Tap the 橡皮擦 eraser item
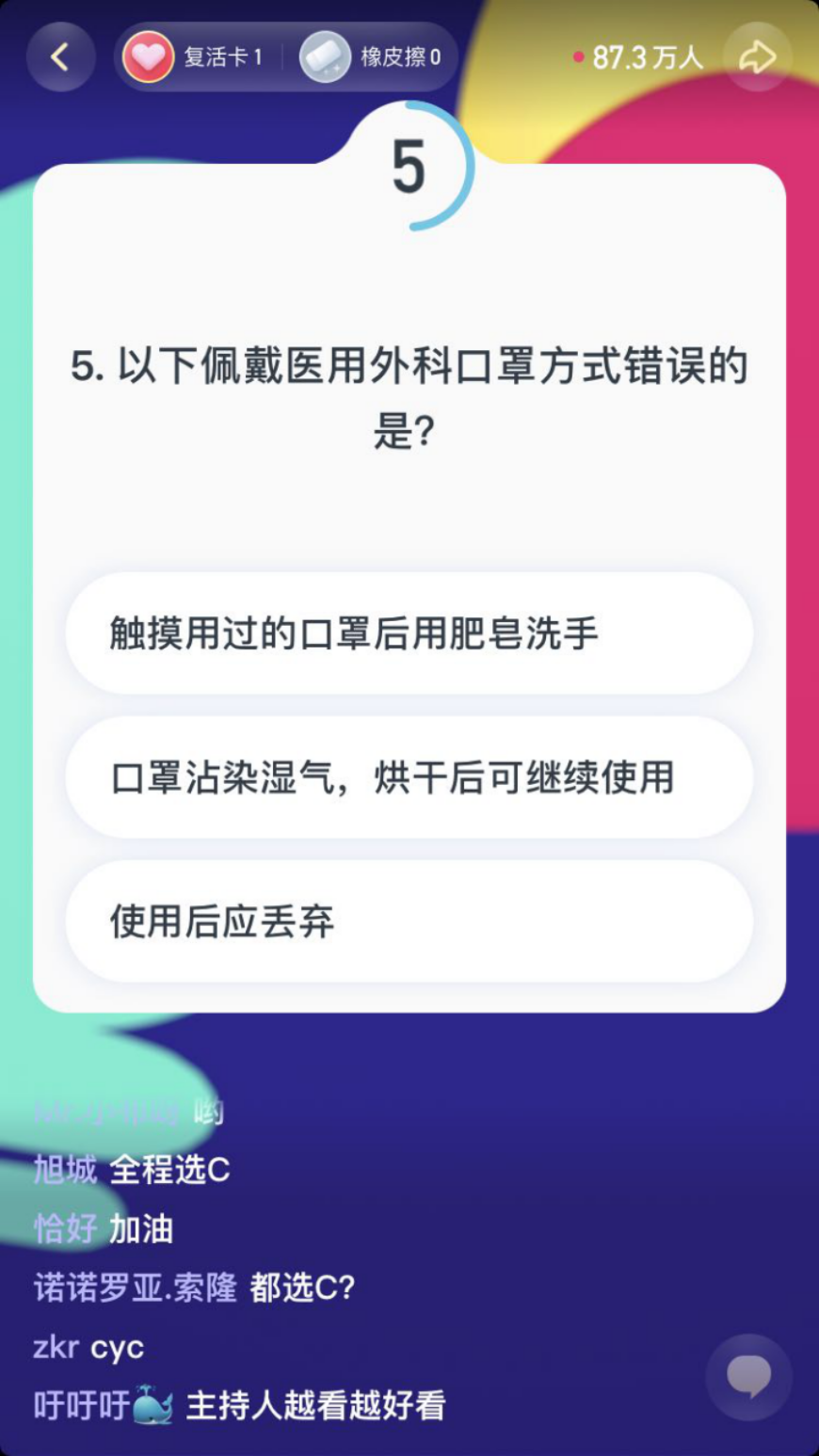 371,57
